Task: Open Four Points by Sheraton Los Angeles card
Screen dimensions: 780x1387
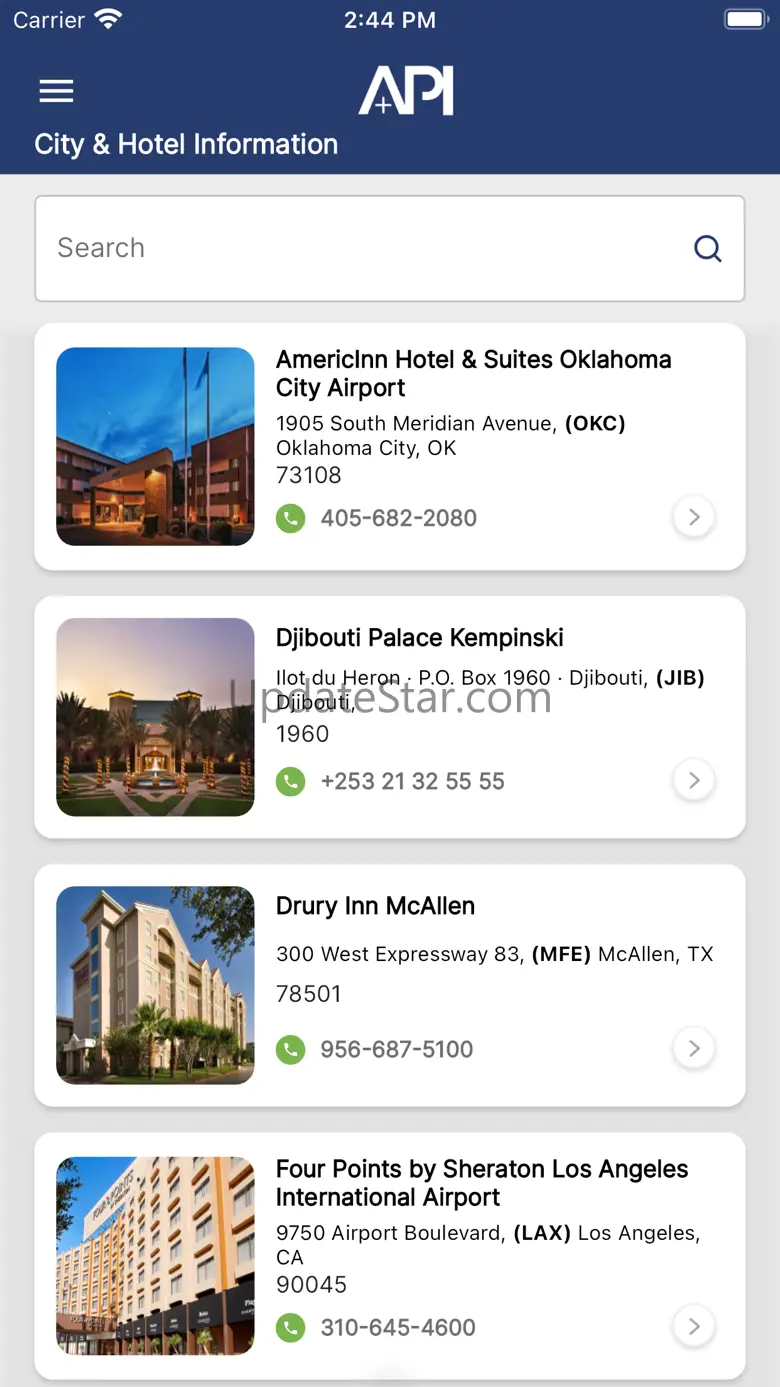Action: pos(482,1183)
